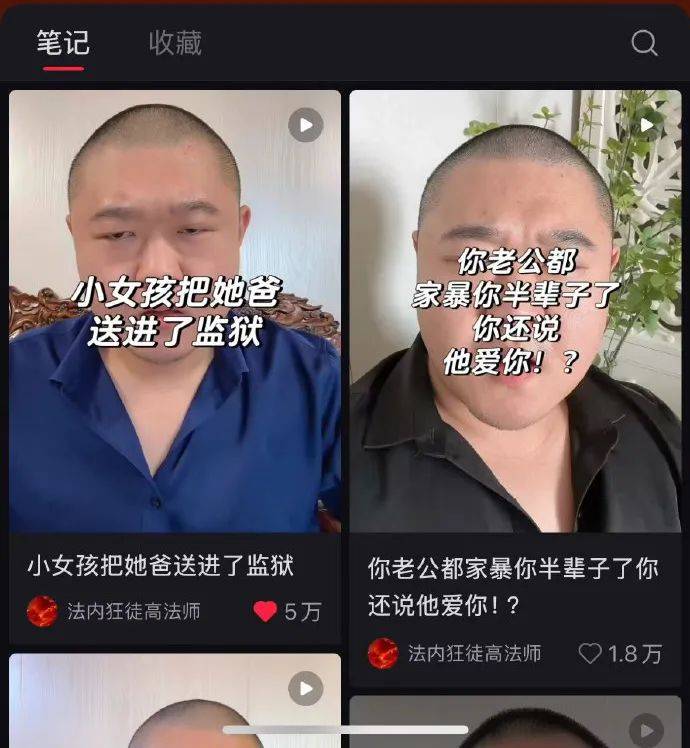
Task: Open the video 小女孩把她爸送进了监狱
Action: pyautogui.click(x=175, y=310)
